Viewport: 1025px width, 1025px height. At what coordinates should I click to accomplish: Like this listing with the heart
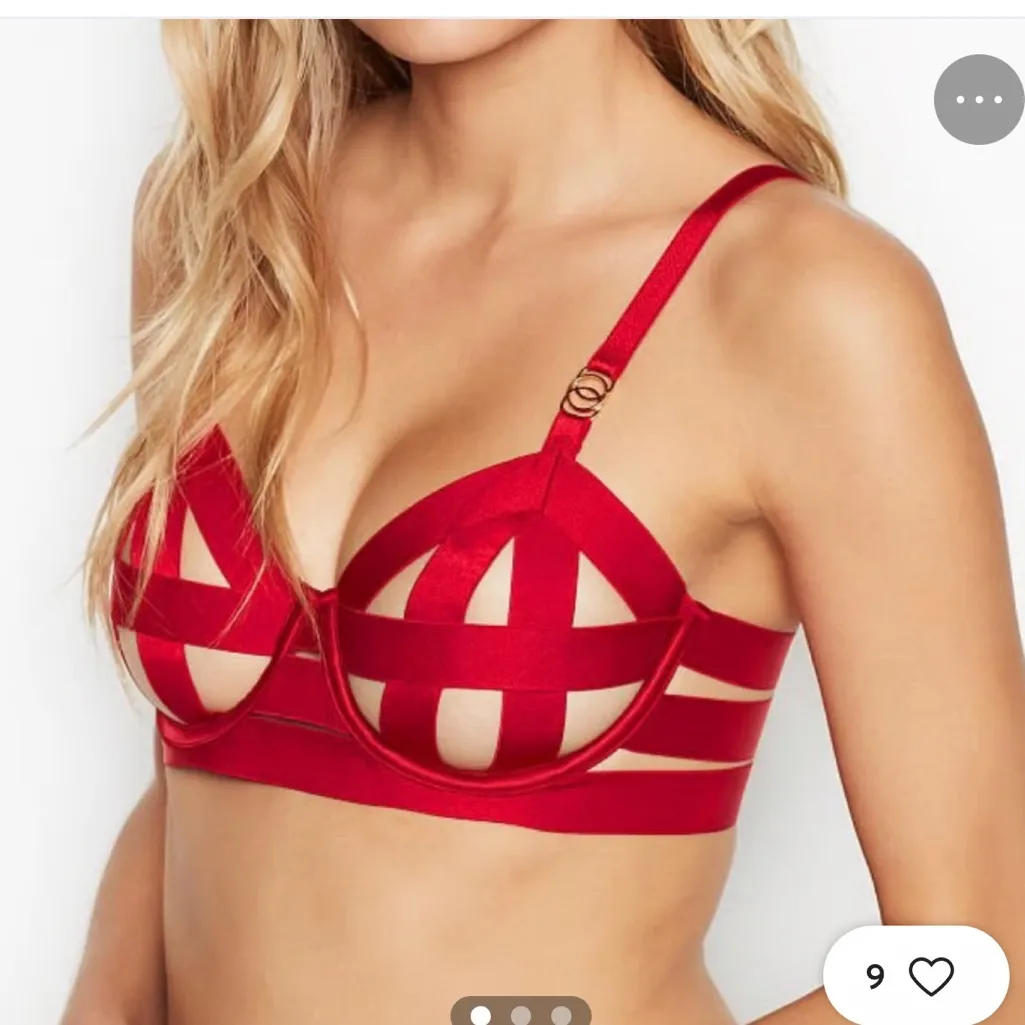coord(930,976)
